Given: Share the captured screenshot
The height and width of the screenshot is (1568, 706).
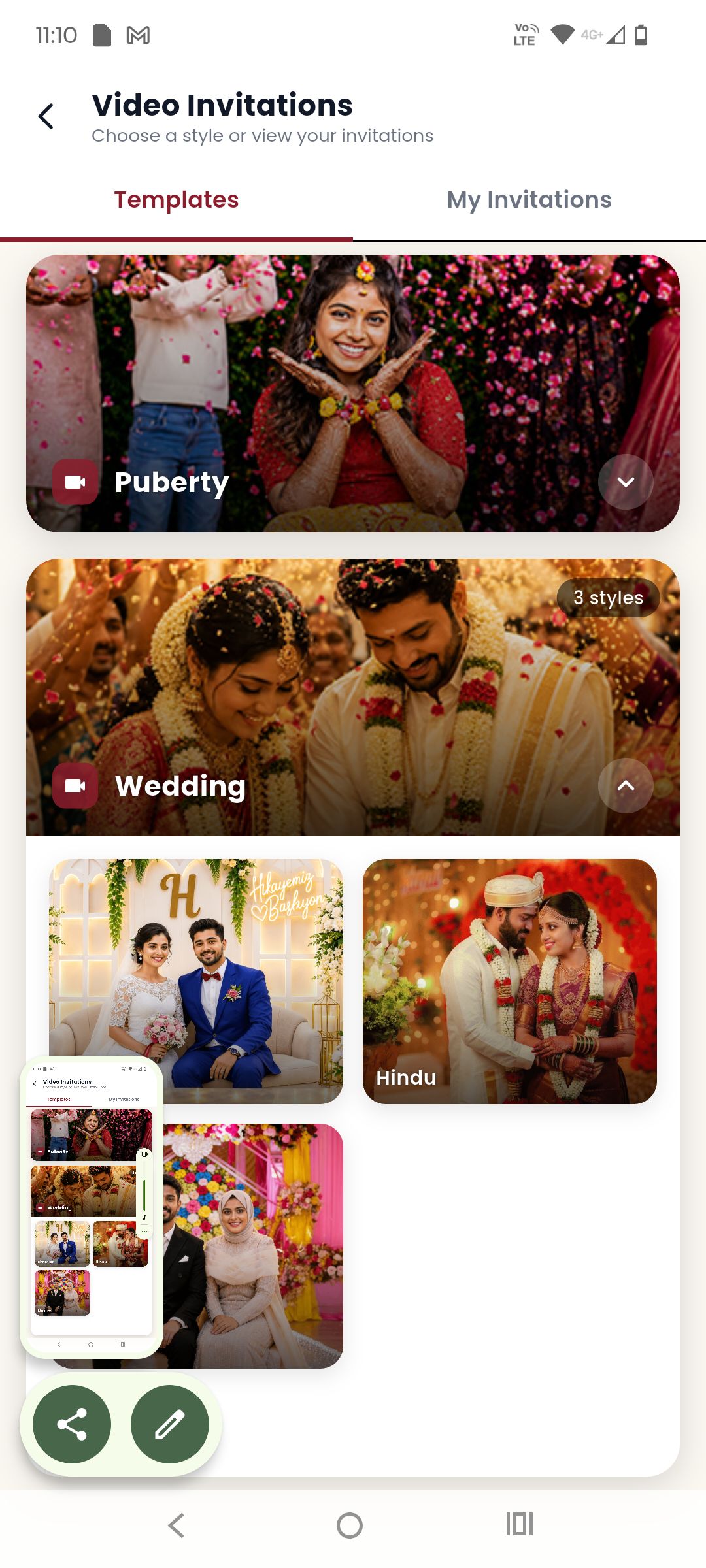Looking at the screenshot, I should tap(72, 1424).
